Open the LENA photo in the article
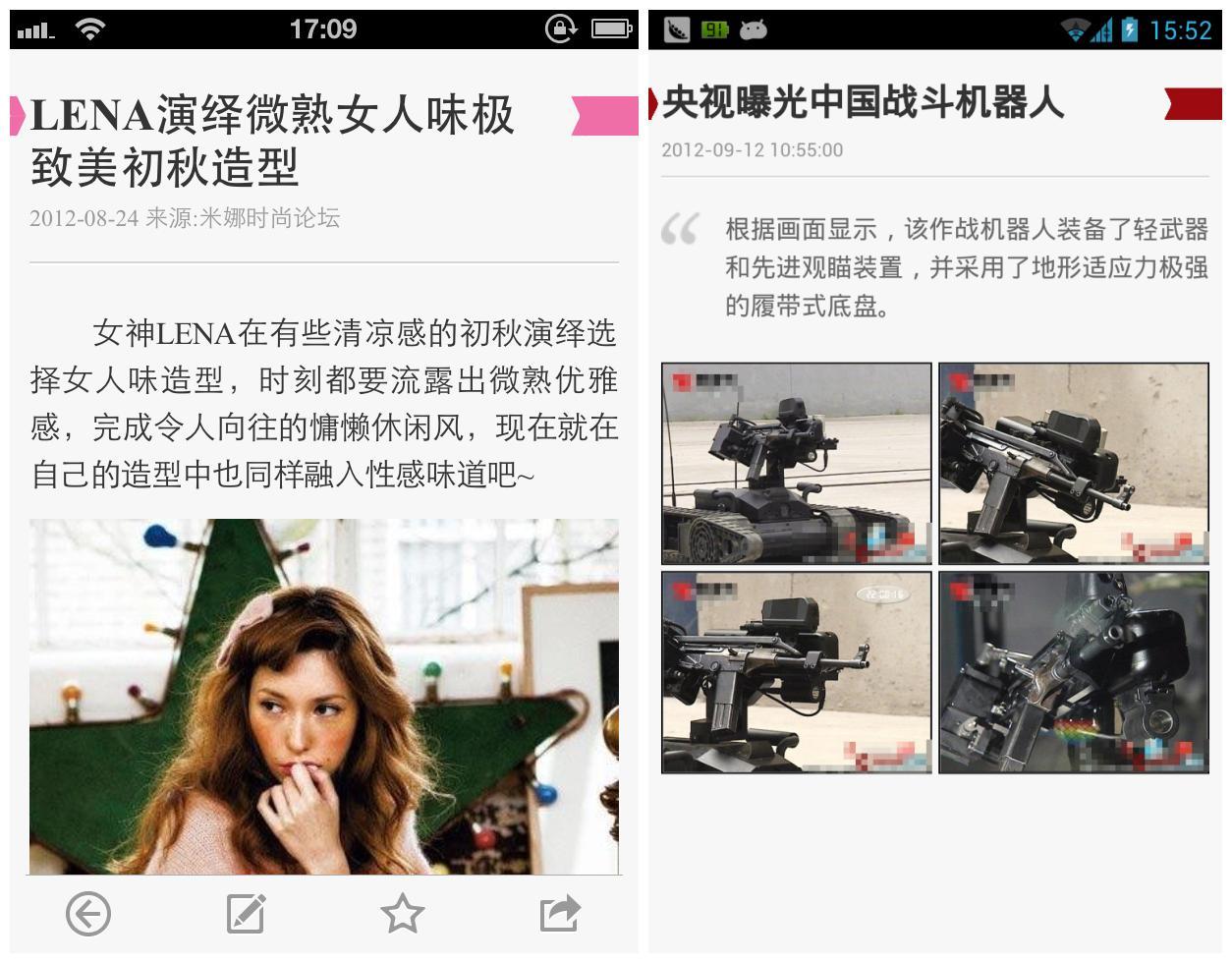Viewport: 1232px width, 963px height. click(x=324, y=696)
